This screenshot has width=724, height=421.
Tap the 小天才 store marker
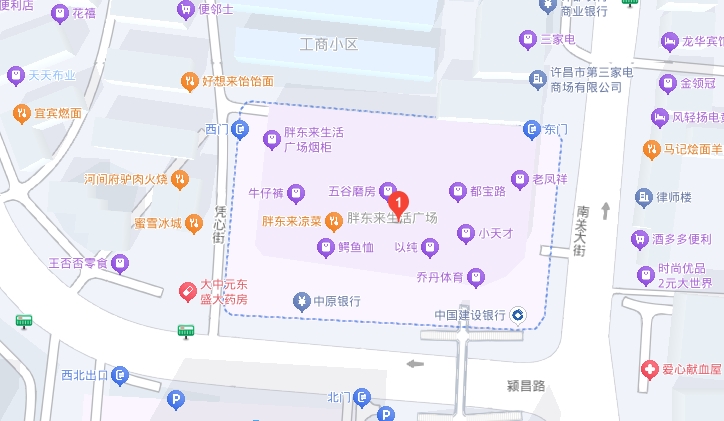[x=465, y=233]
